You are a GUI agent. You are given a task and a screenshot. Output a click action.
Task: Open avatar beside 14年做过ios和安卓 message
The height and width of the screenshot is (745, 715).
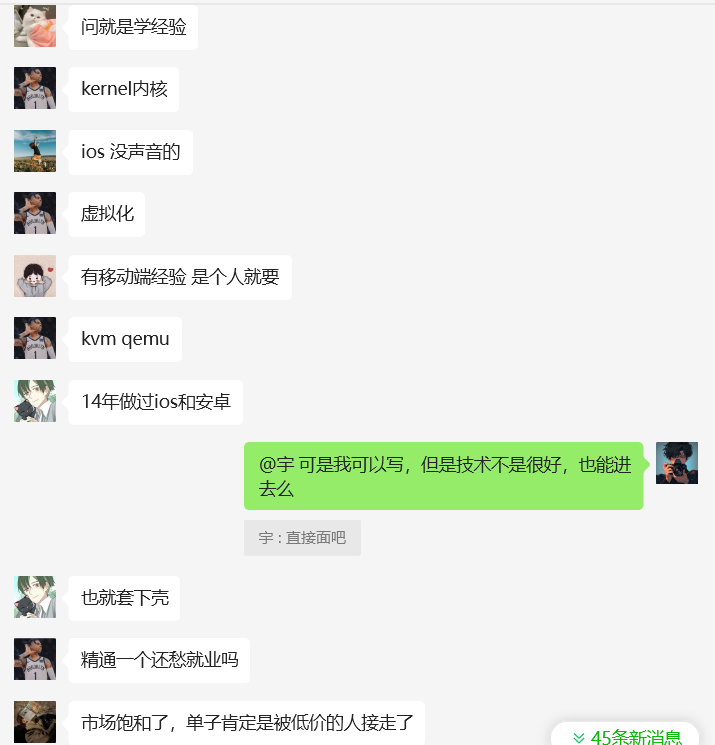[35, 401]
